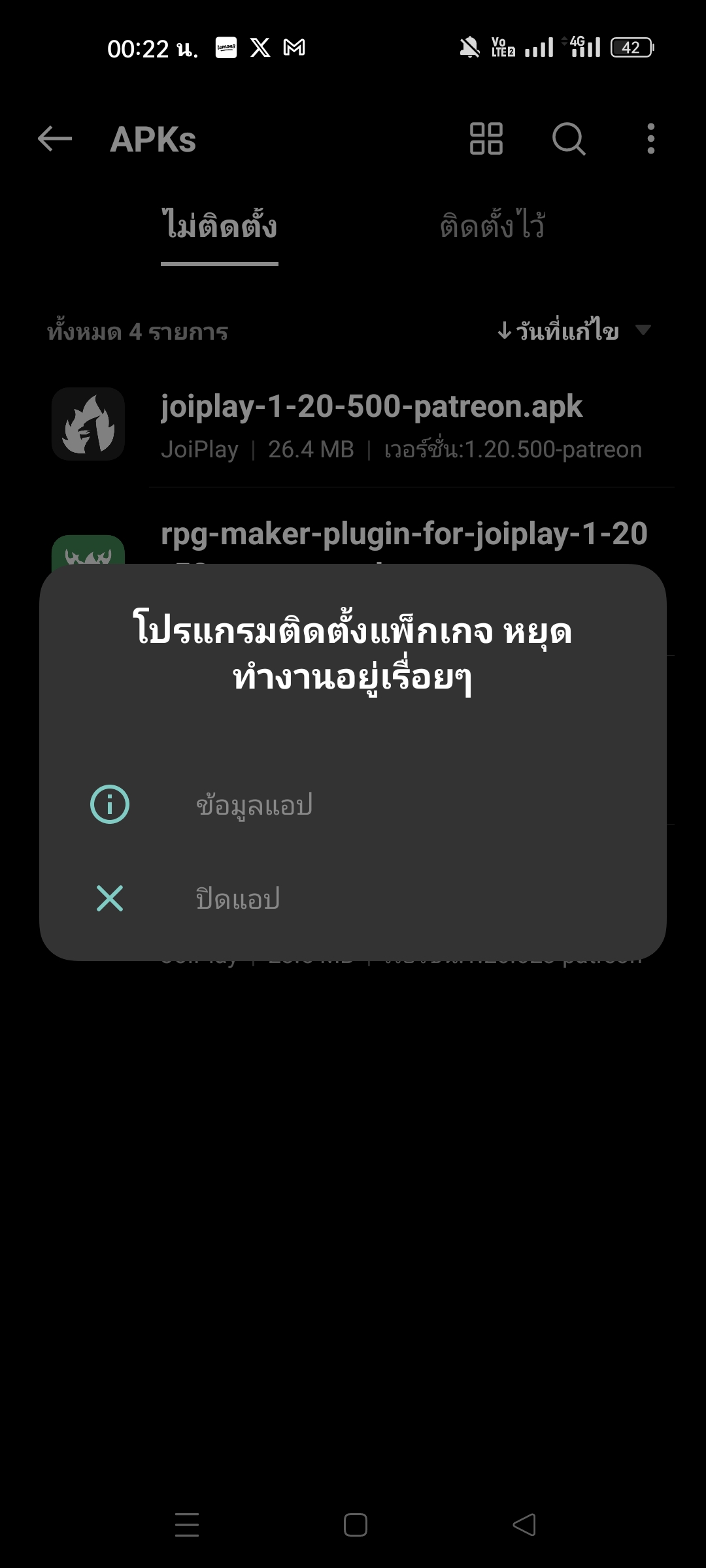The height and width of the screenshot is (1568, 706).
Task: Tap the system home button
Action: click(x=355, y=1525)
